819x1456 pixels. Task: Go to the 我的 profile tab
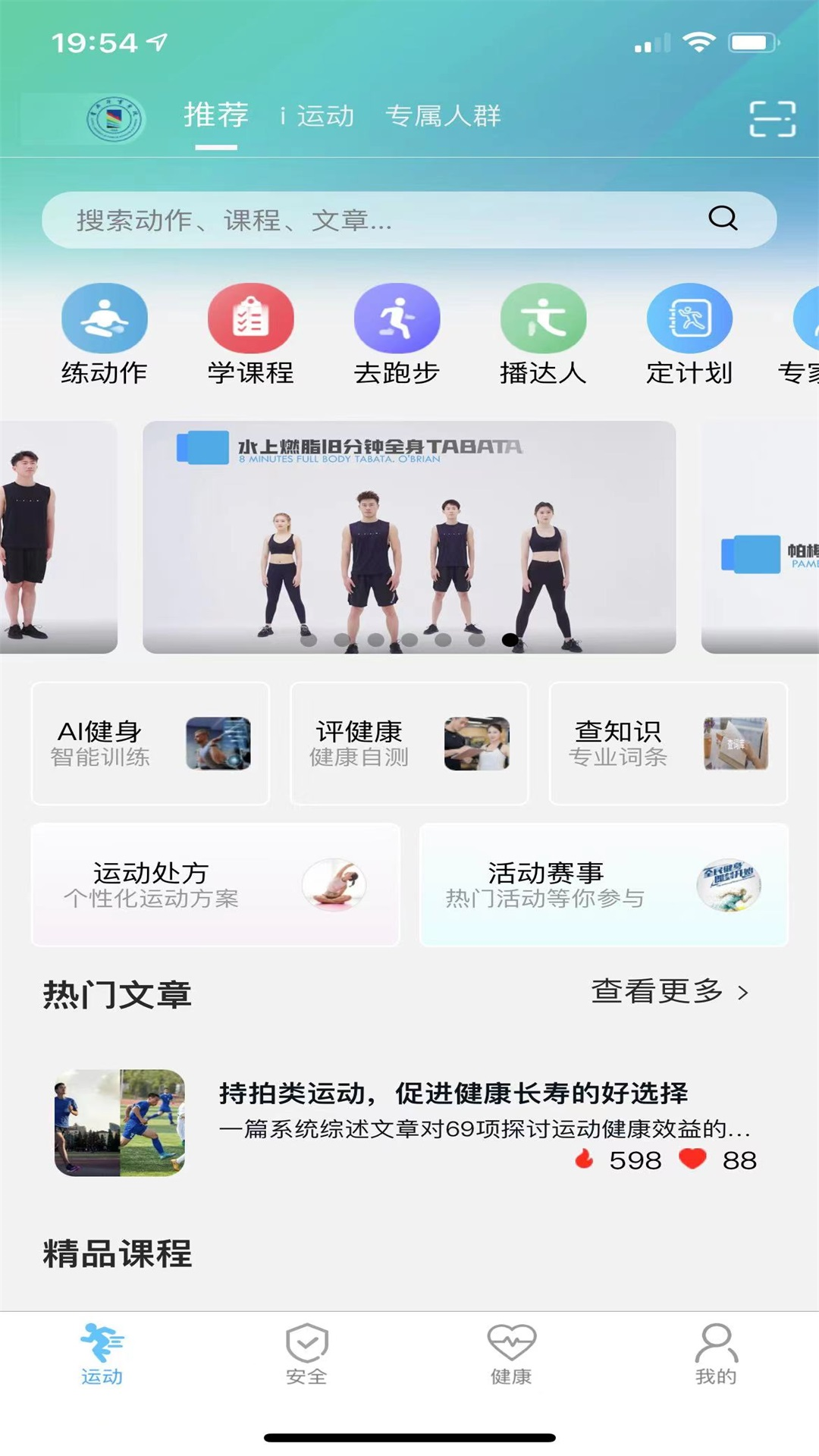[716, 1354]
